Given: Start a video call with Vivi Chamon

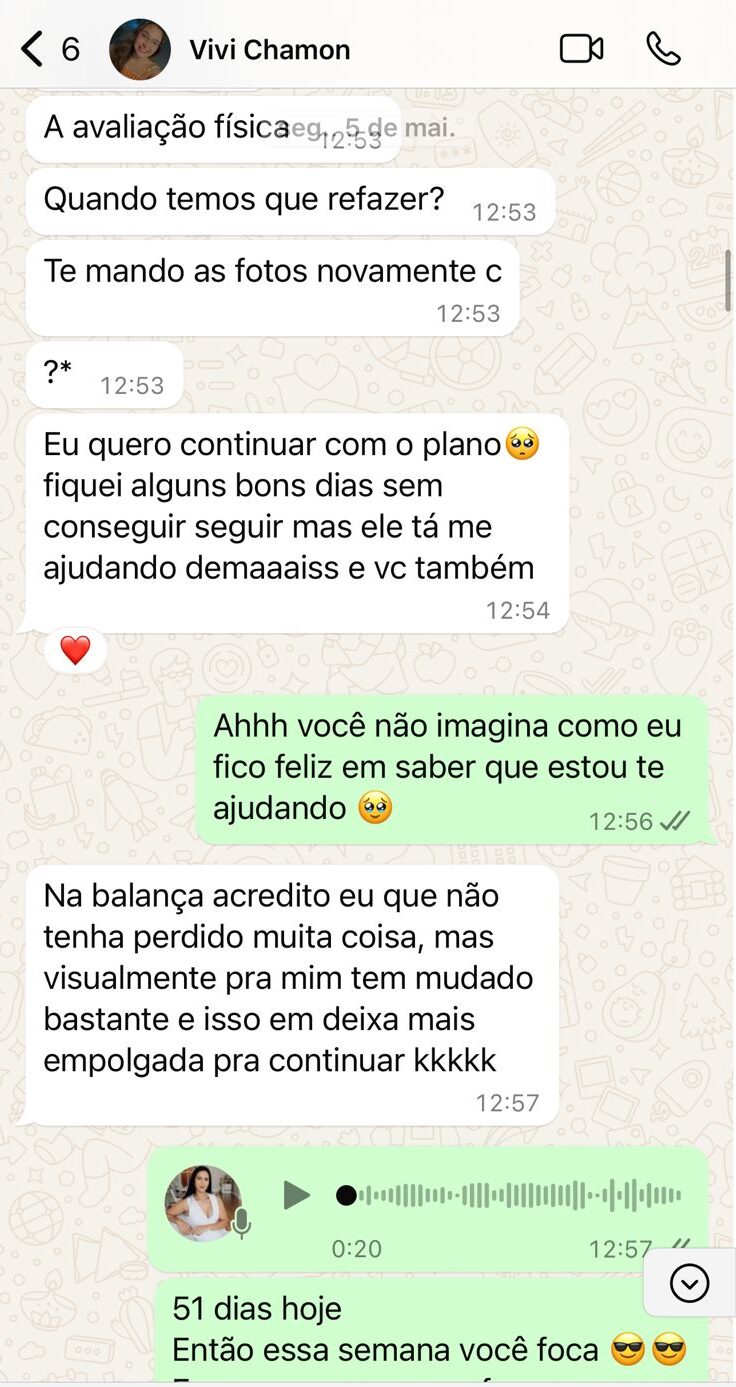Looking at the screenshot, I should (x=581, y=48).
